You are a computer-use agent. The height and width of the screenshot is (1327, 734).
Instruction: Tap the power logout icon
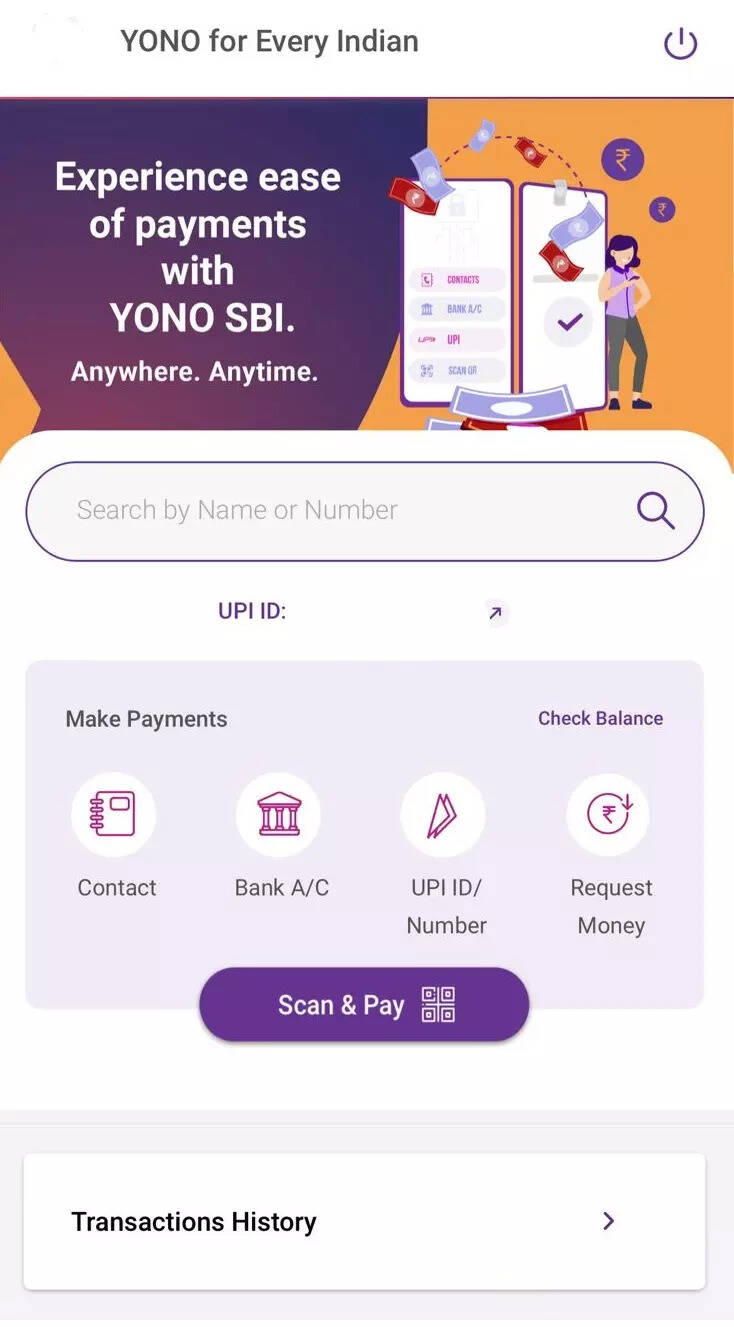click(680, 43)
